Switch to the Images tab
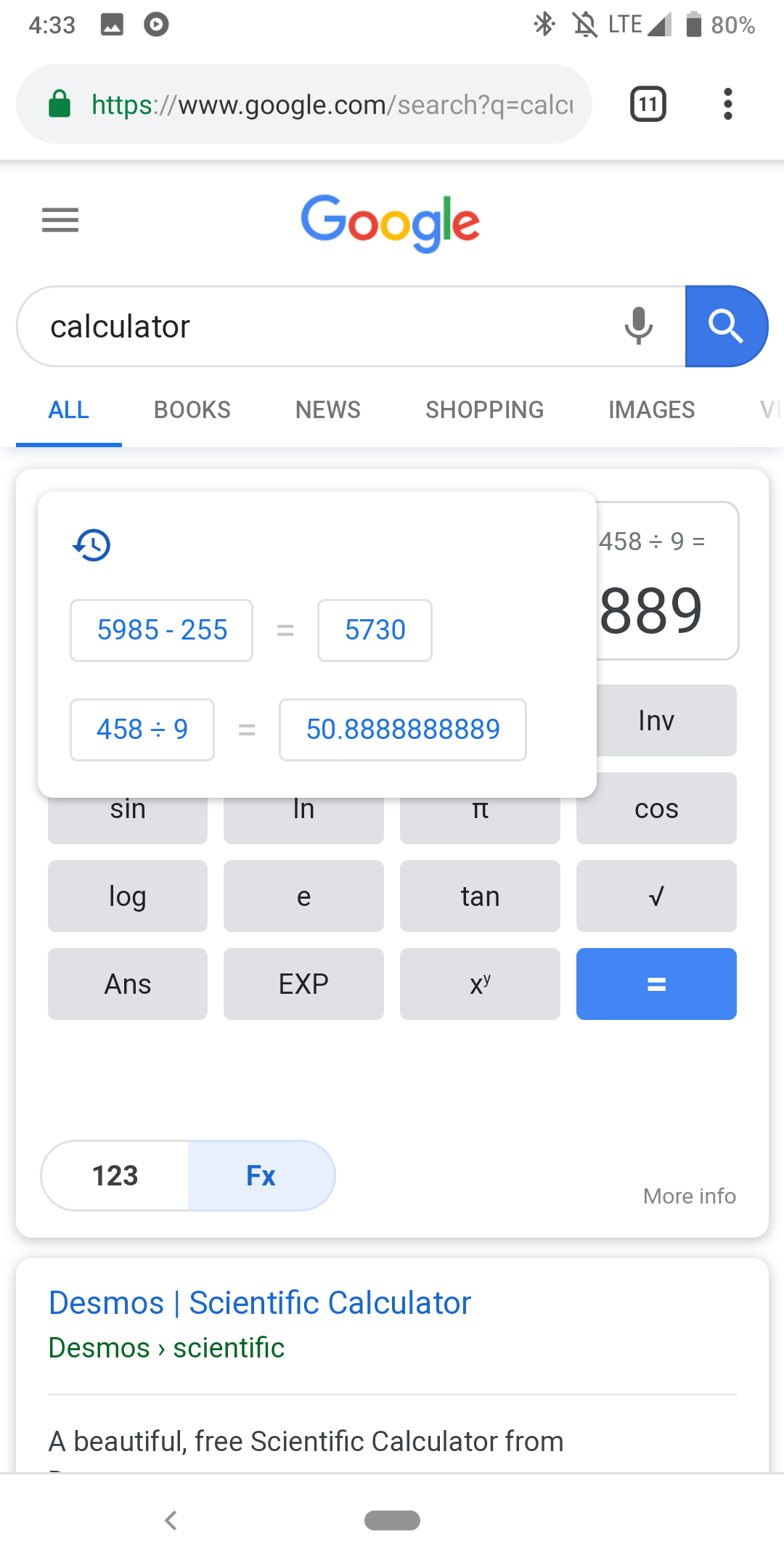The width and height of the screenshot is (784, 1568). point(651,410)
